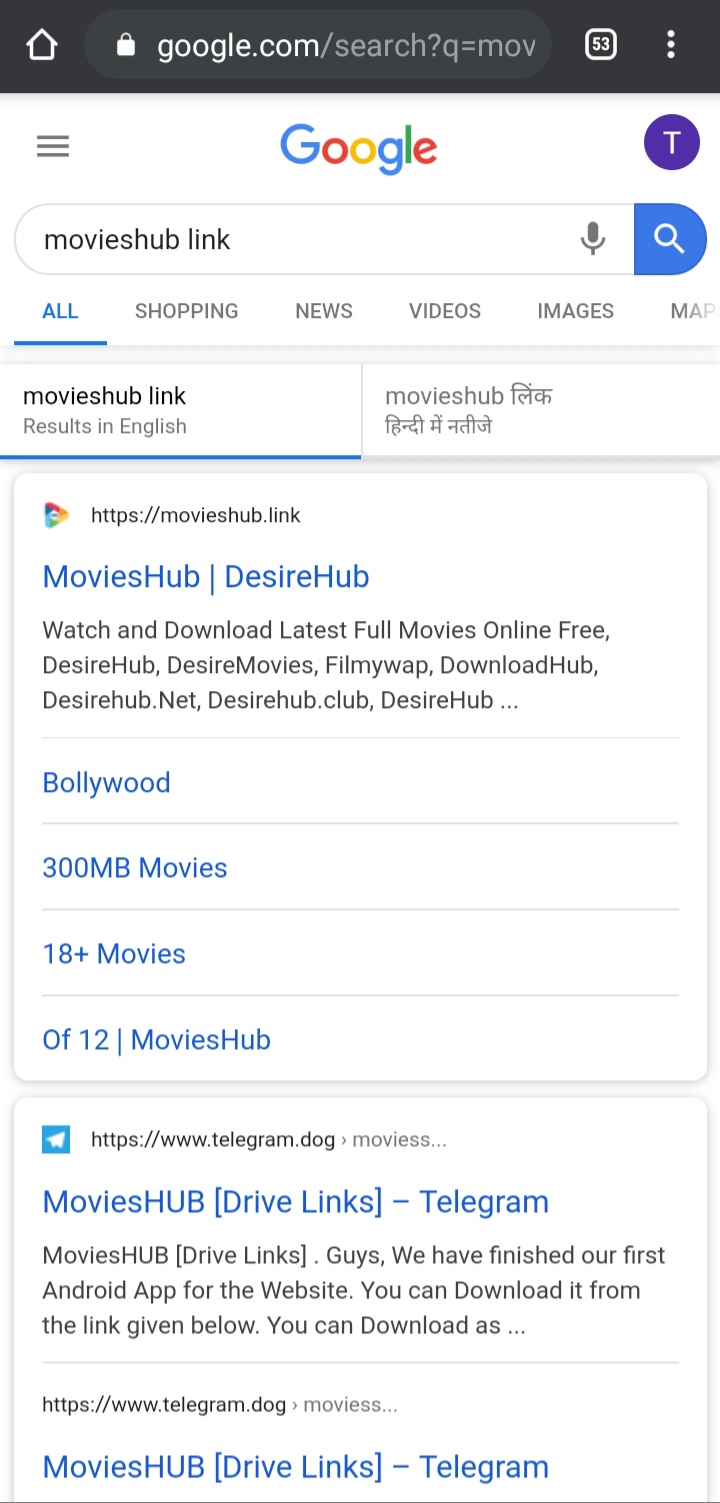720x1503 pixels.
Task: Open the Of 12 | MoviesHub sitelink
Action: pos(156,1040)
